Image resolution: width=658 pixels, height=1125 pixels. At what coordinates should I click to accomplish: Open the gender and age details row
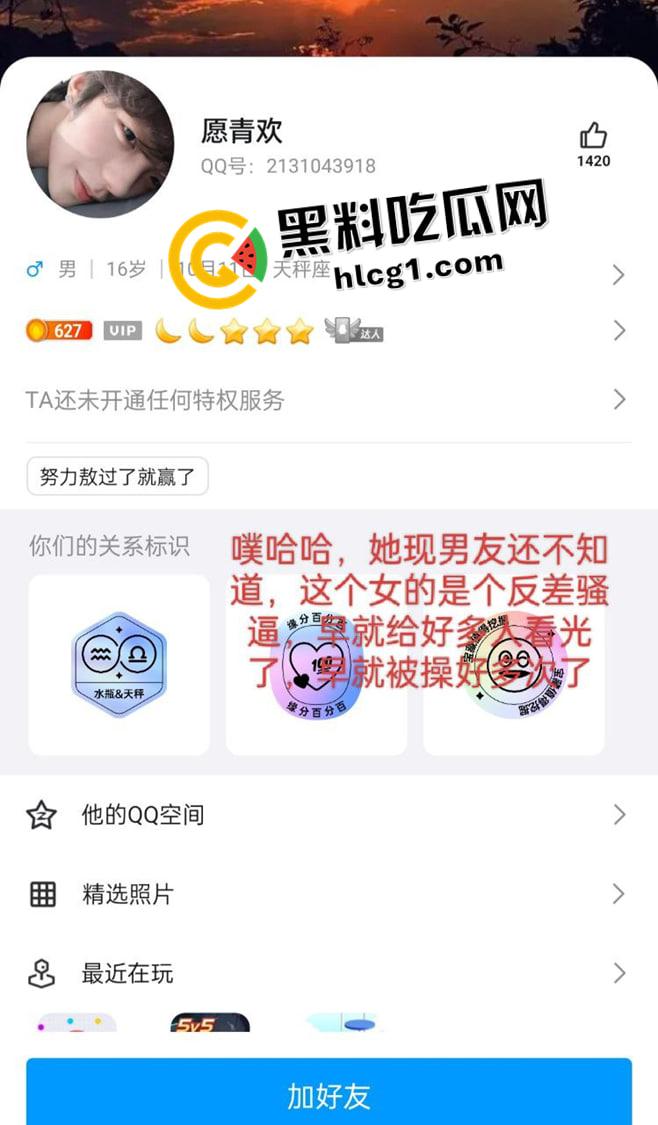[x=328, y=270]
